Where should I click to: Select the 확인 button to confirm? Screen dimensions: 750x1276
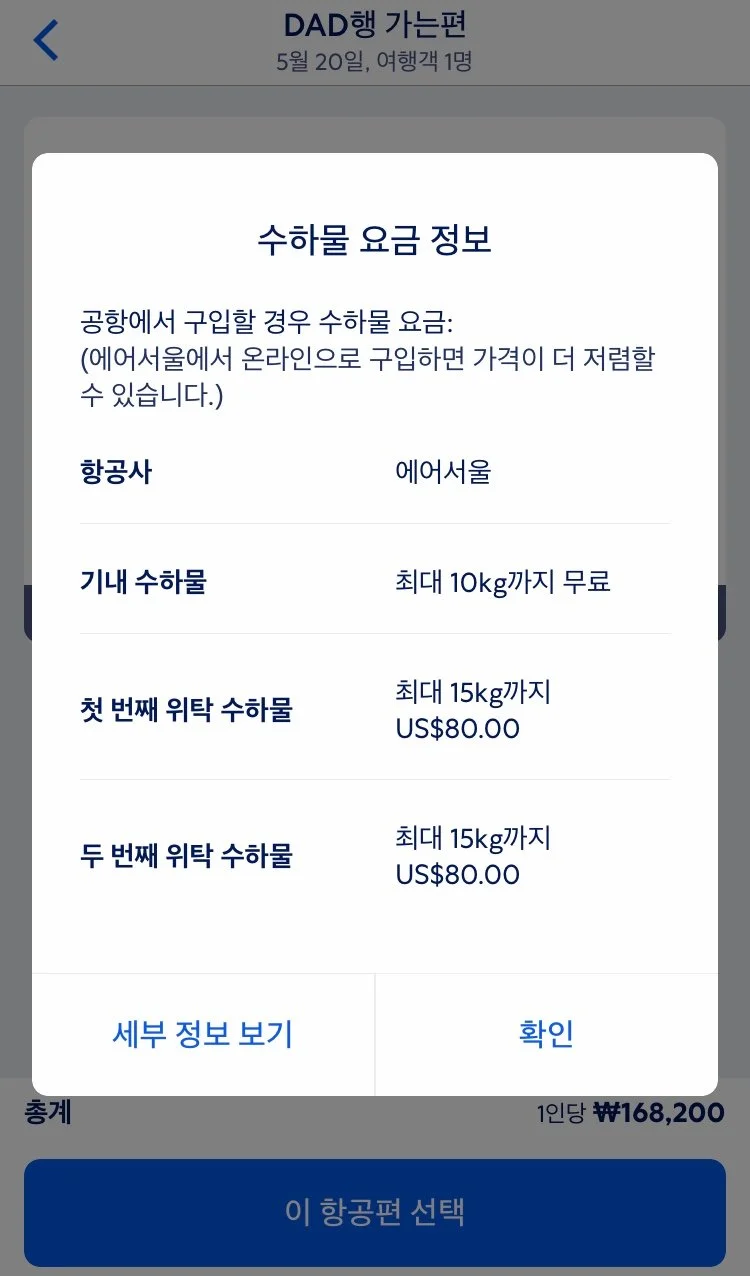[546, 1034]
